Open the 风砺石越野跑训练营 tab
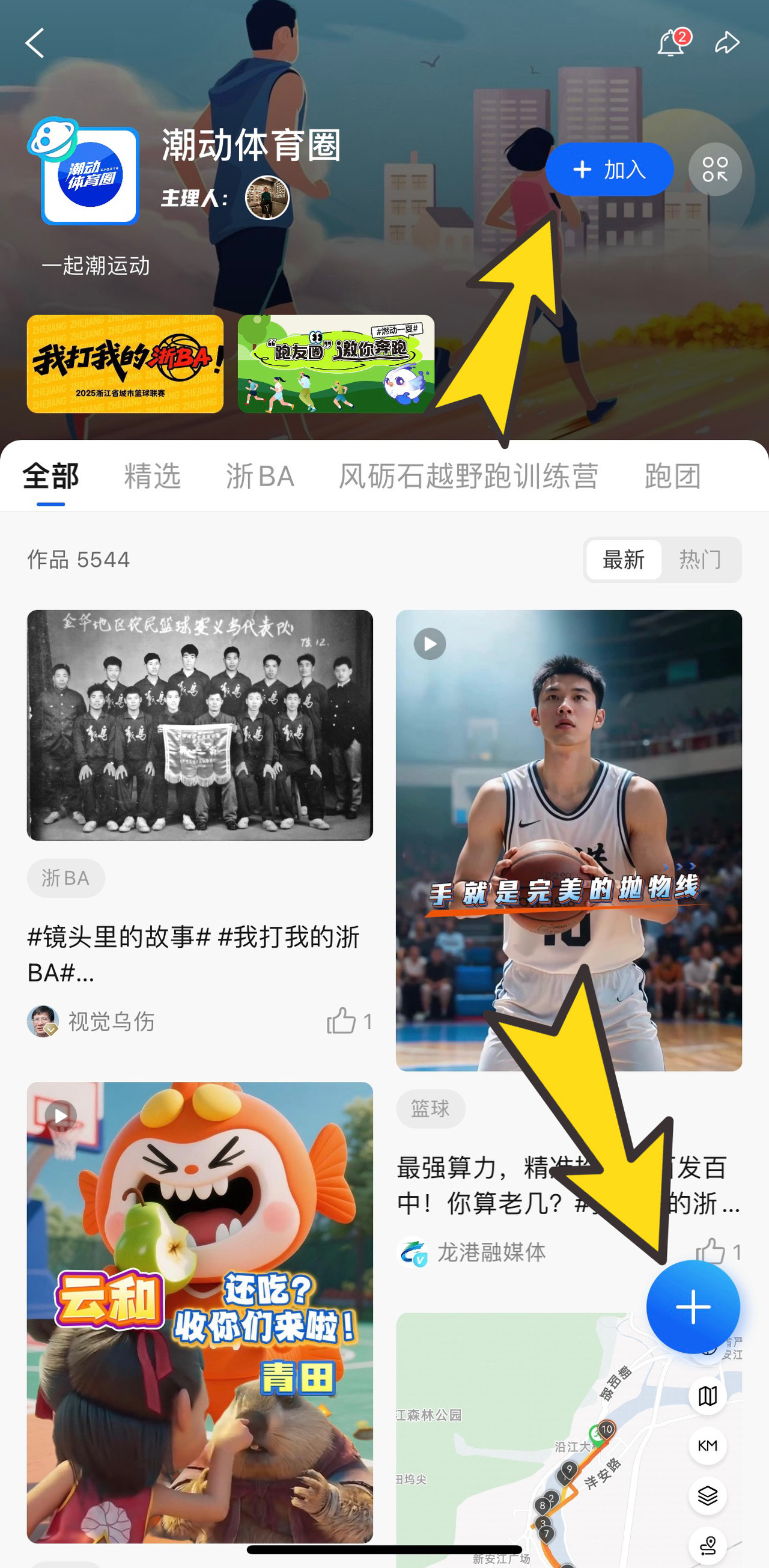The image size is (769, 1568). click(x=469, y=476)
